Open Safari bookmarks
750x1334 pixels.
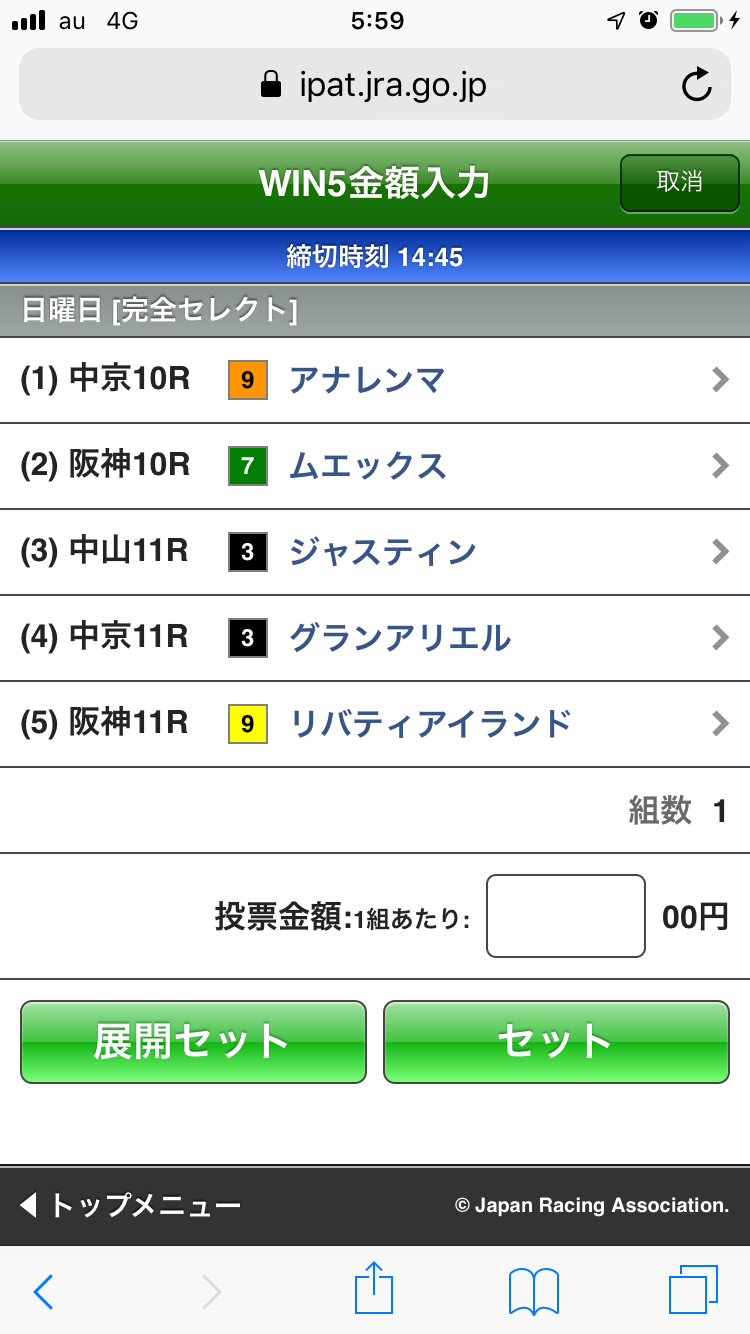tap(533, 1292)
